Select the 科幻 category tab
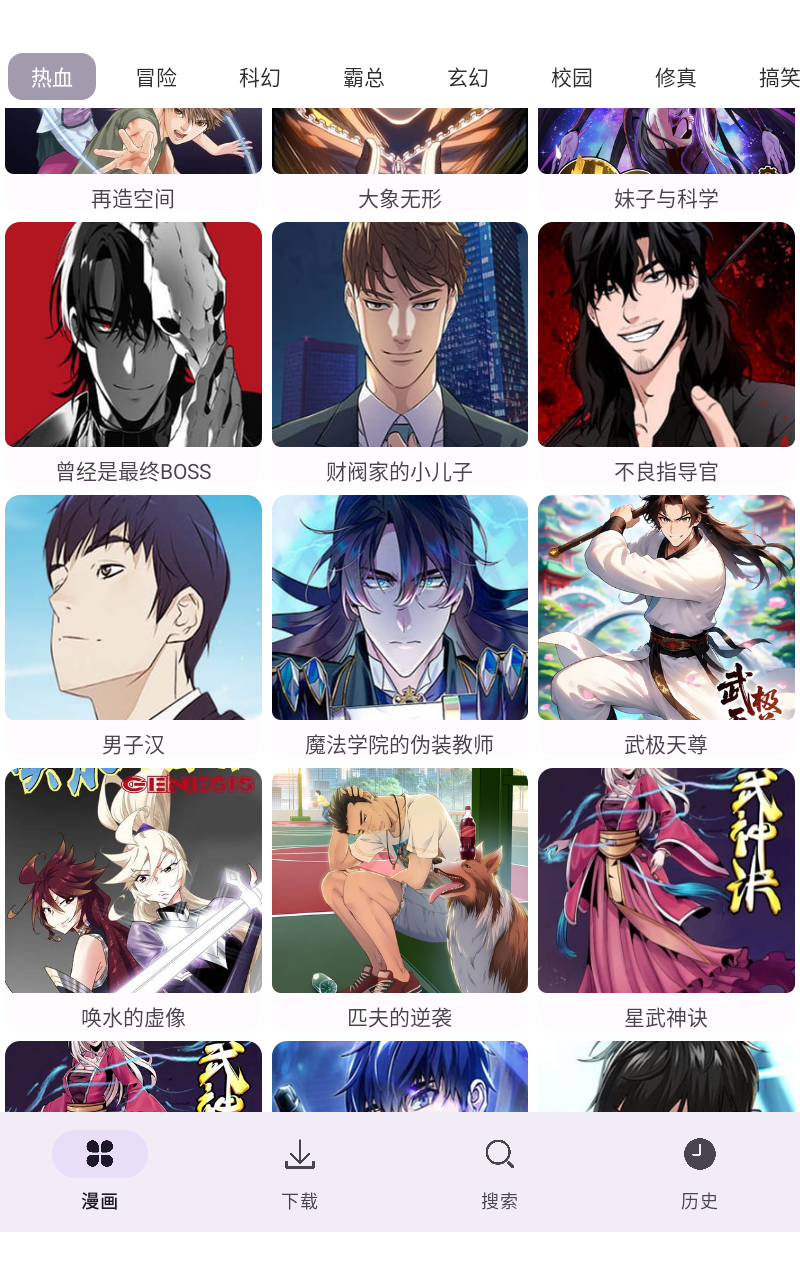The width and height of the screenshot is (800, 1280). point(260,77)
